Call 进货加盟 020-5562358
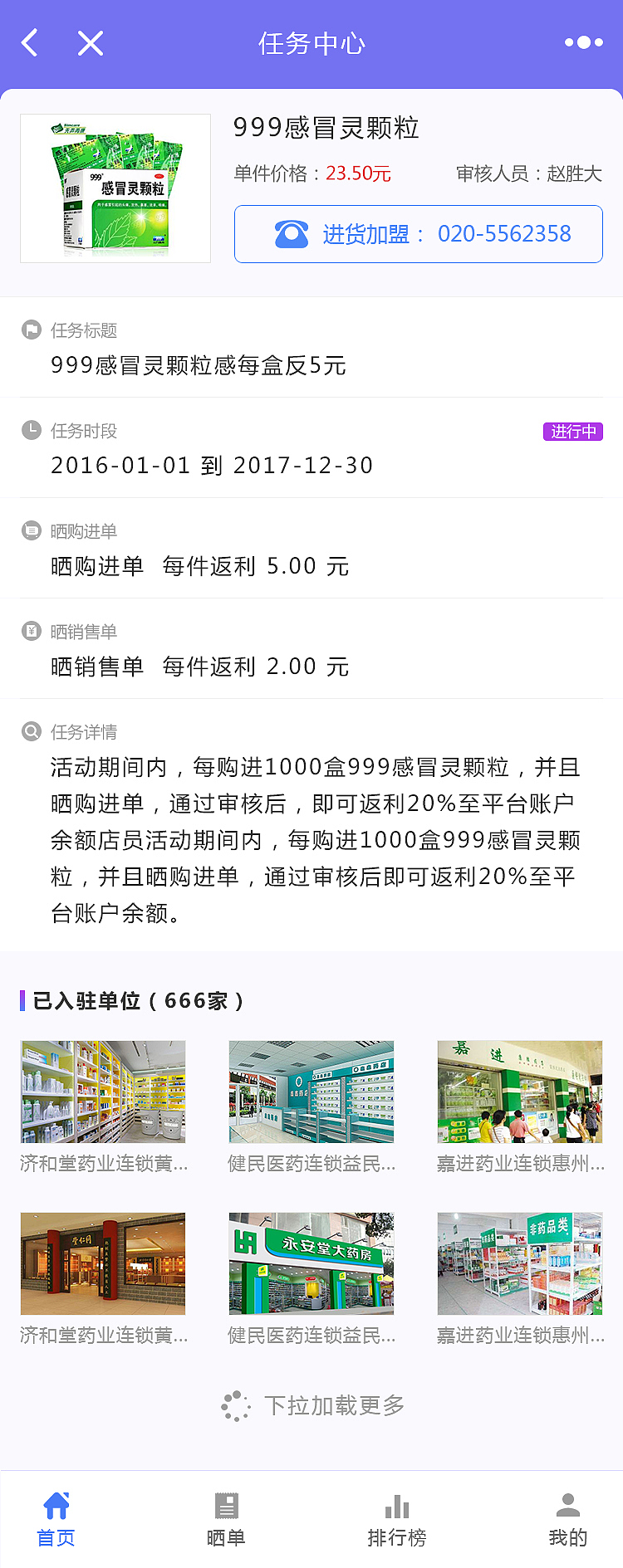The image size is (623, 1568). (418, 234)
